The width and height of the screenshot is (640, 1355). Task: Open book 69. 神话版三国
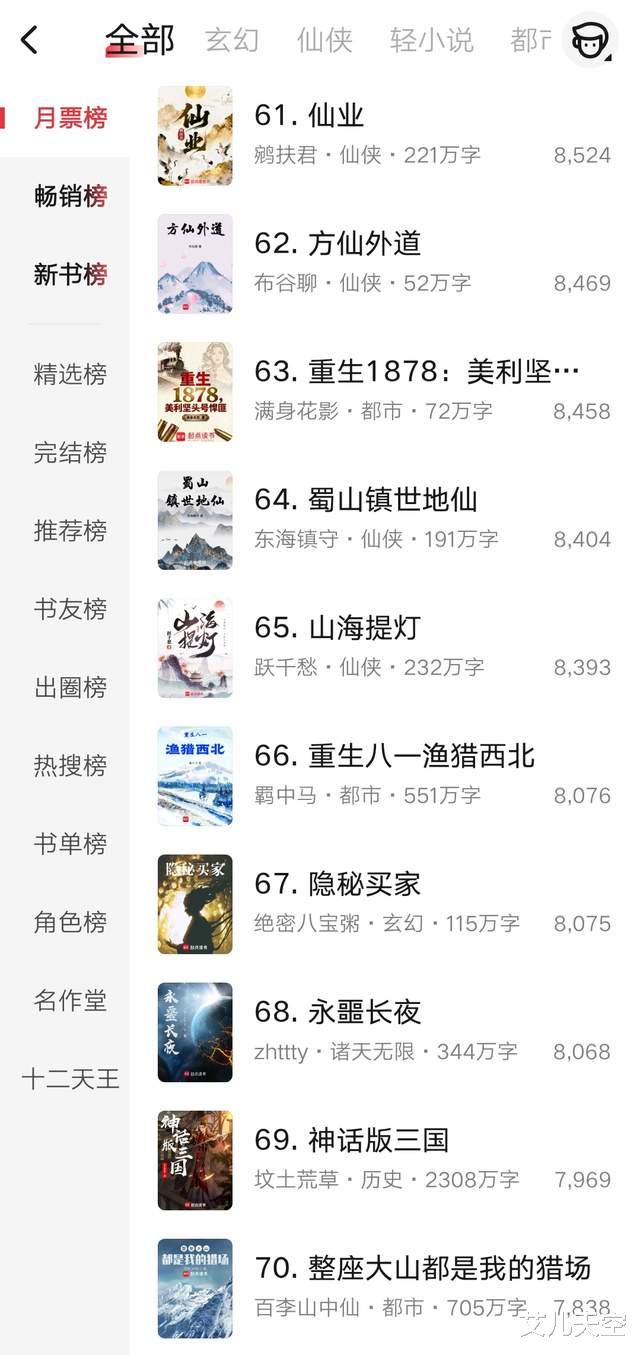pyautogui.click(x=378, y=1139)
